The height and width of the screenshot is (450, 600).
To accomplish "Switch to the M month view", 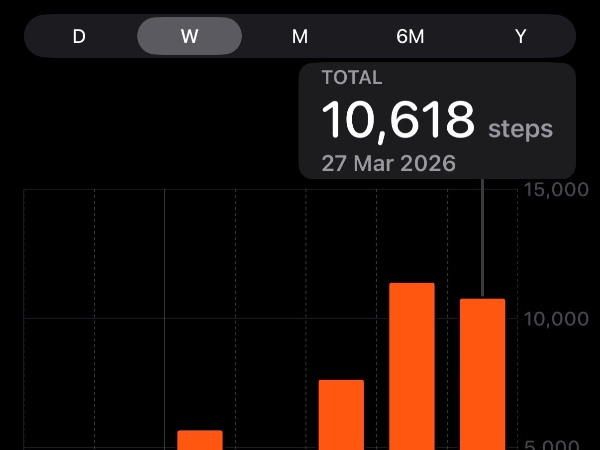I will tap(299, 36).
